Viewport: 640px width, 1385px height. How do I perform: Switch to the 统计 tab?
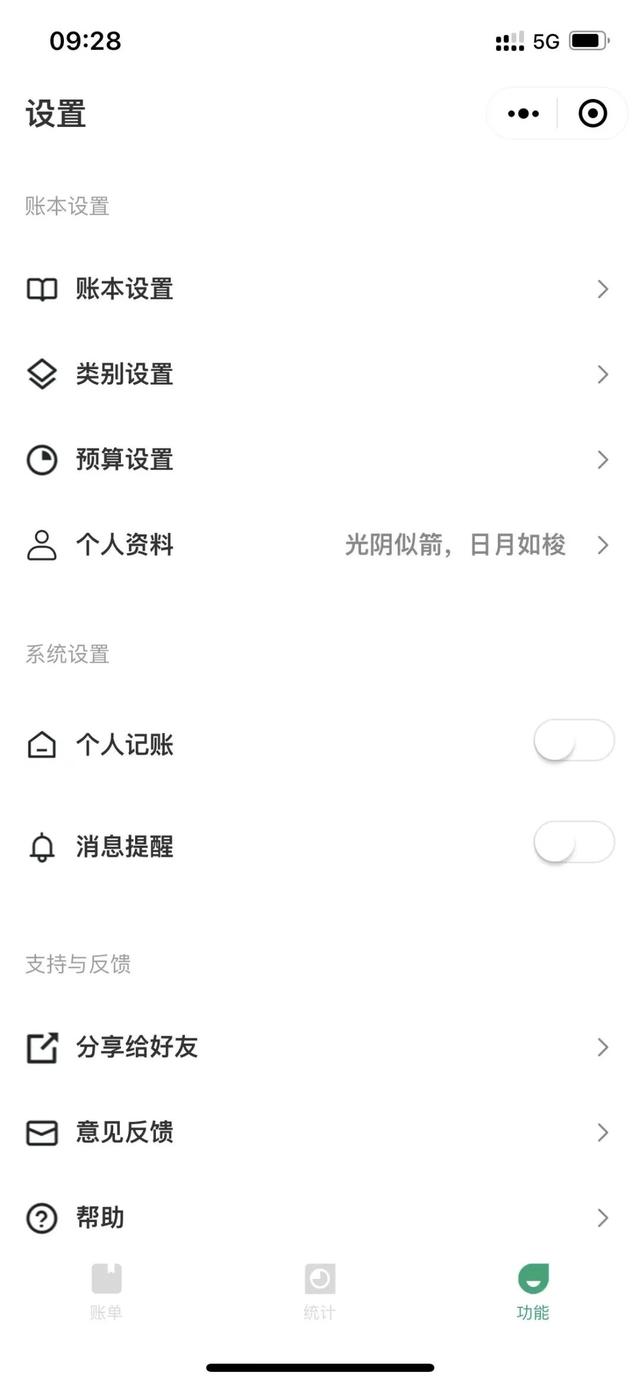319,1291
